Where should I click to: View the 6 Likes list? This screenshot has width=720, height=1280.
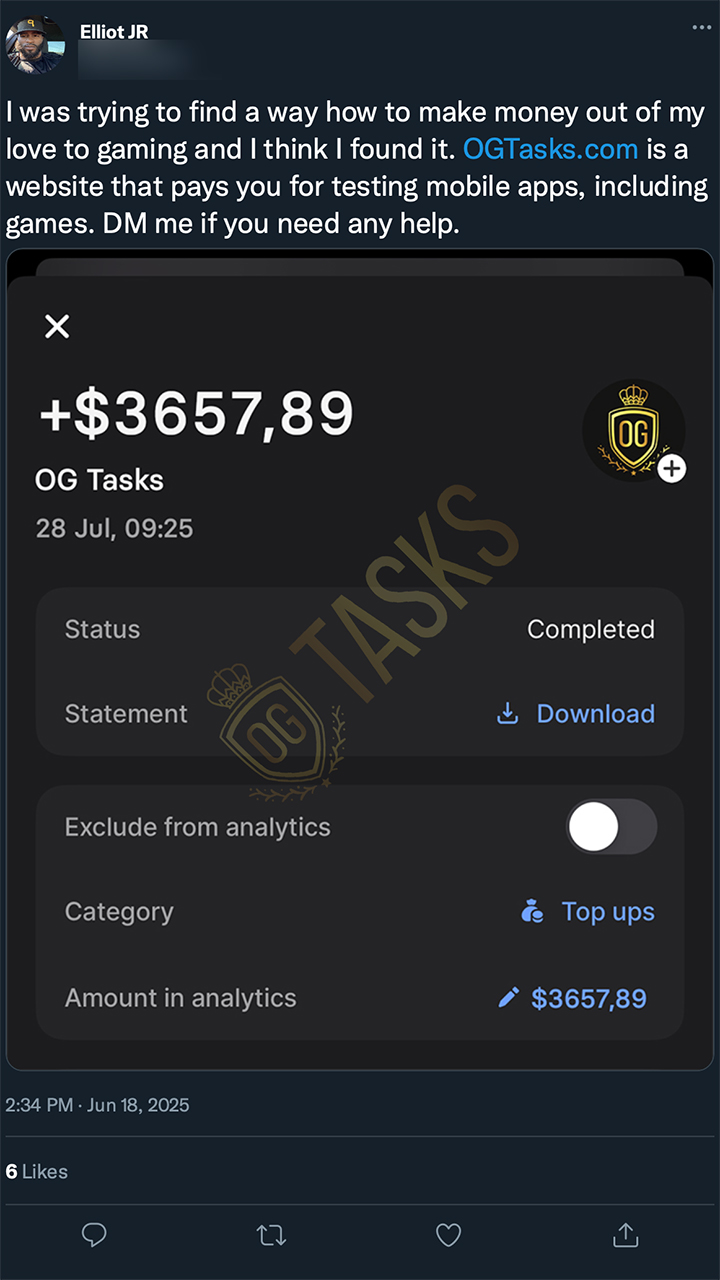(x=37, y=1171)
